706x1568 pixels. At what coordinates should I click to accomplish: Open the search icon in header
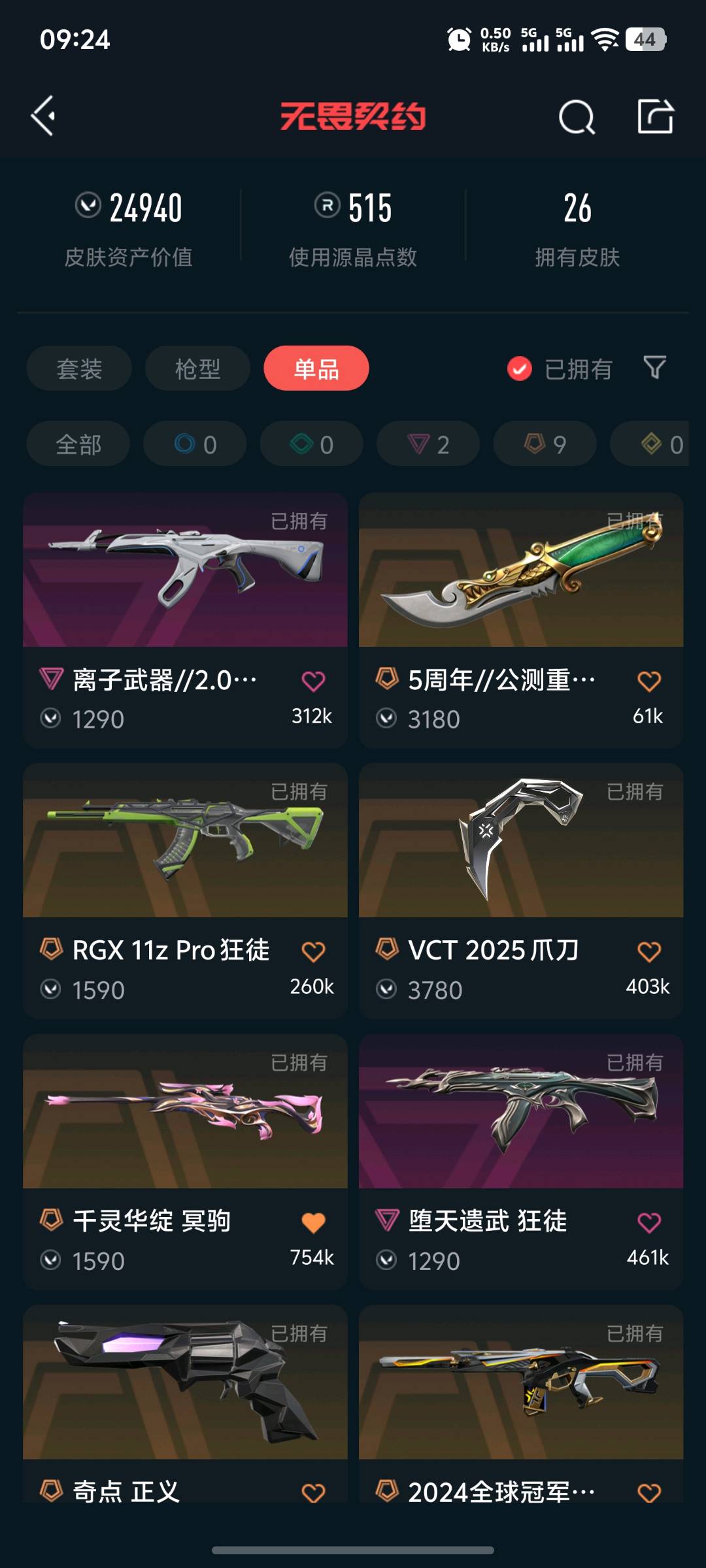[577, 118]
